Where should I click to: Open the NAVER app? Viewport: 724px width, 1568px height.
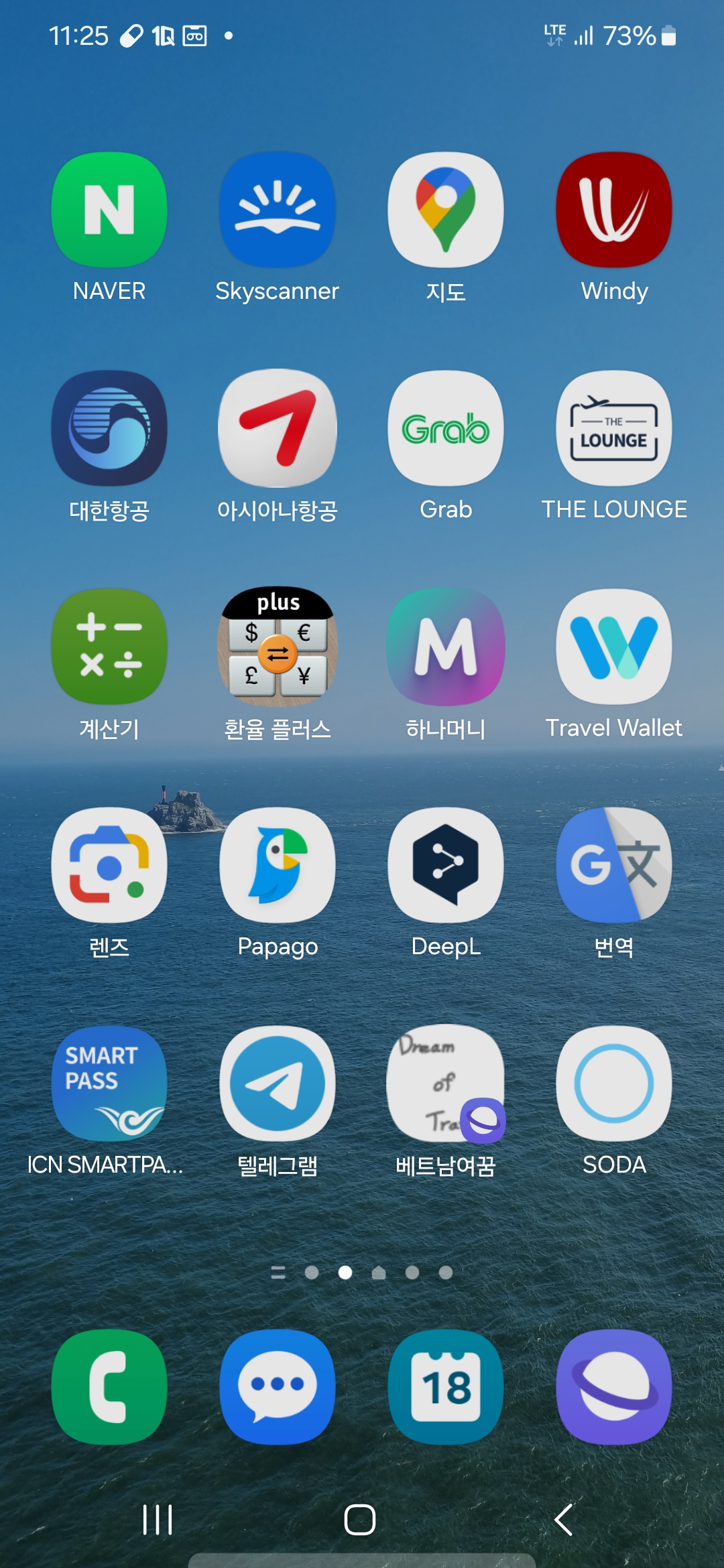(x=109, y=210)
